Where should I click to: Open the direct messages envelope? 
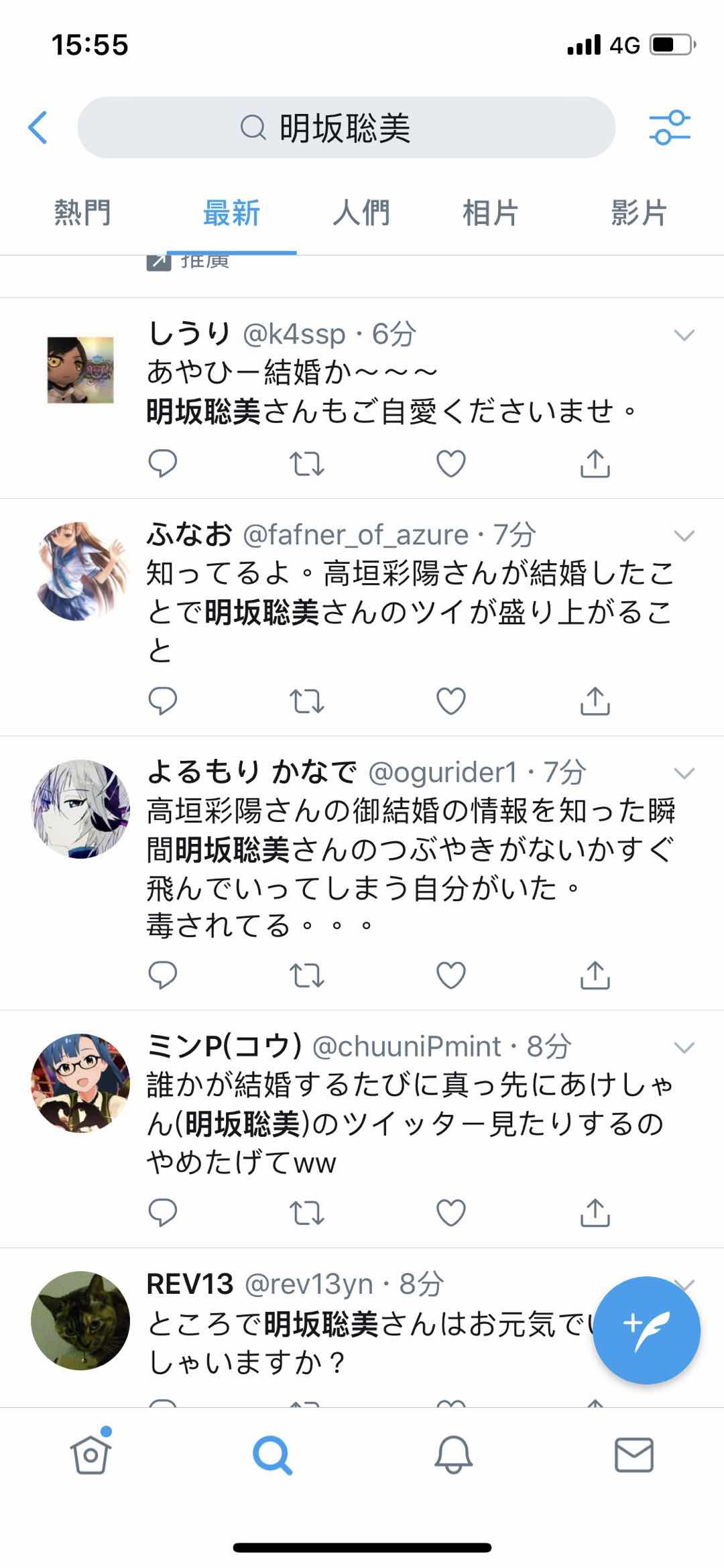point(633,1455)
